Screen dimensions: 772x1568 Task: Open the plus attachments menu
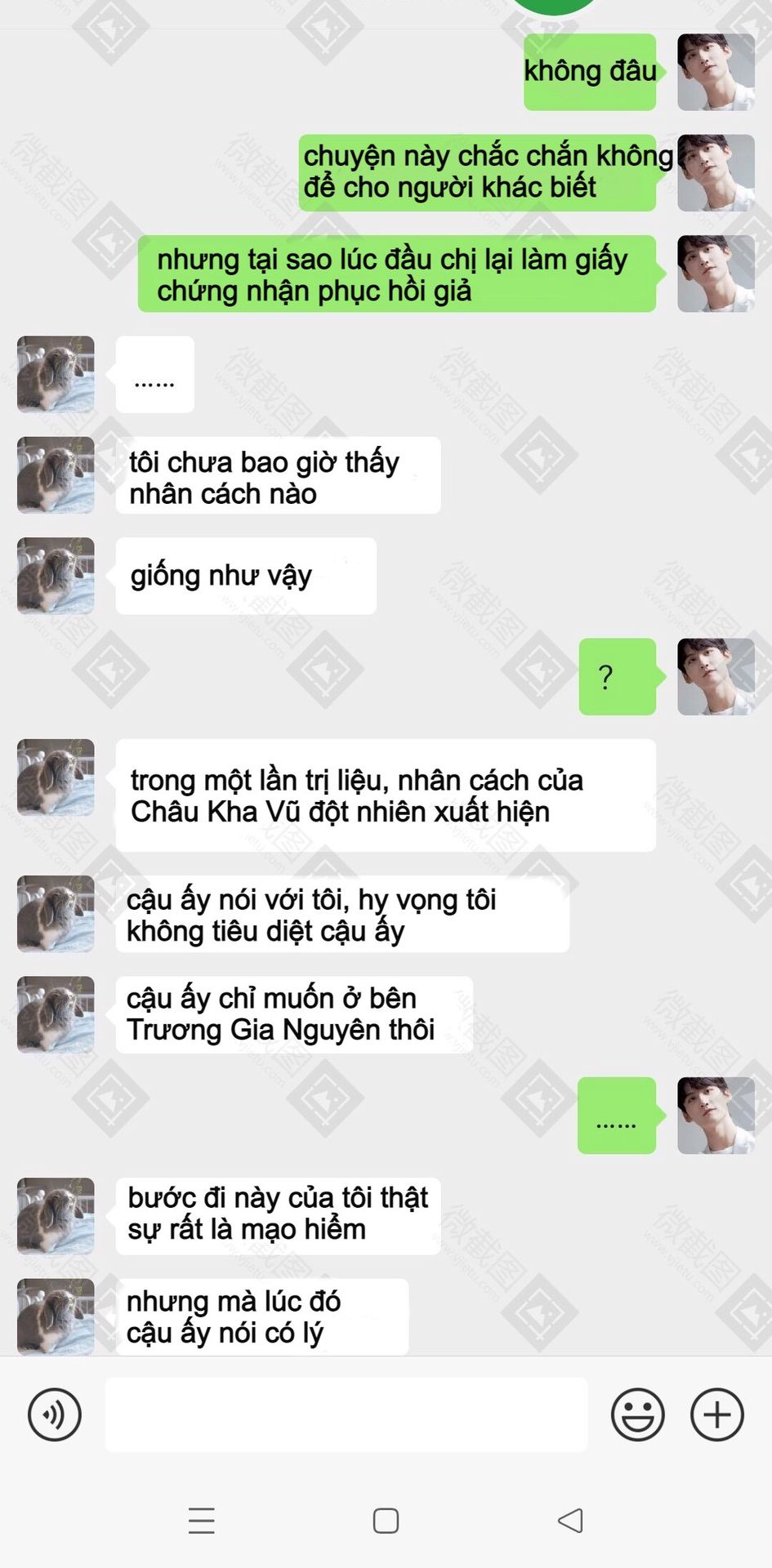click(717, 1414)
